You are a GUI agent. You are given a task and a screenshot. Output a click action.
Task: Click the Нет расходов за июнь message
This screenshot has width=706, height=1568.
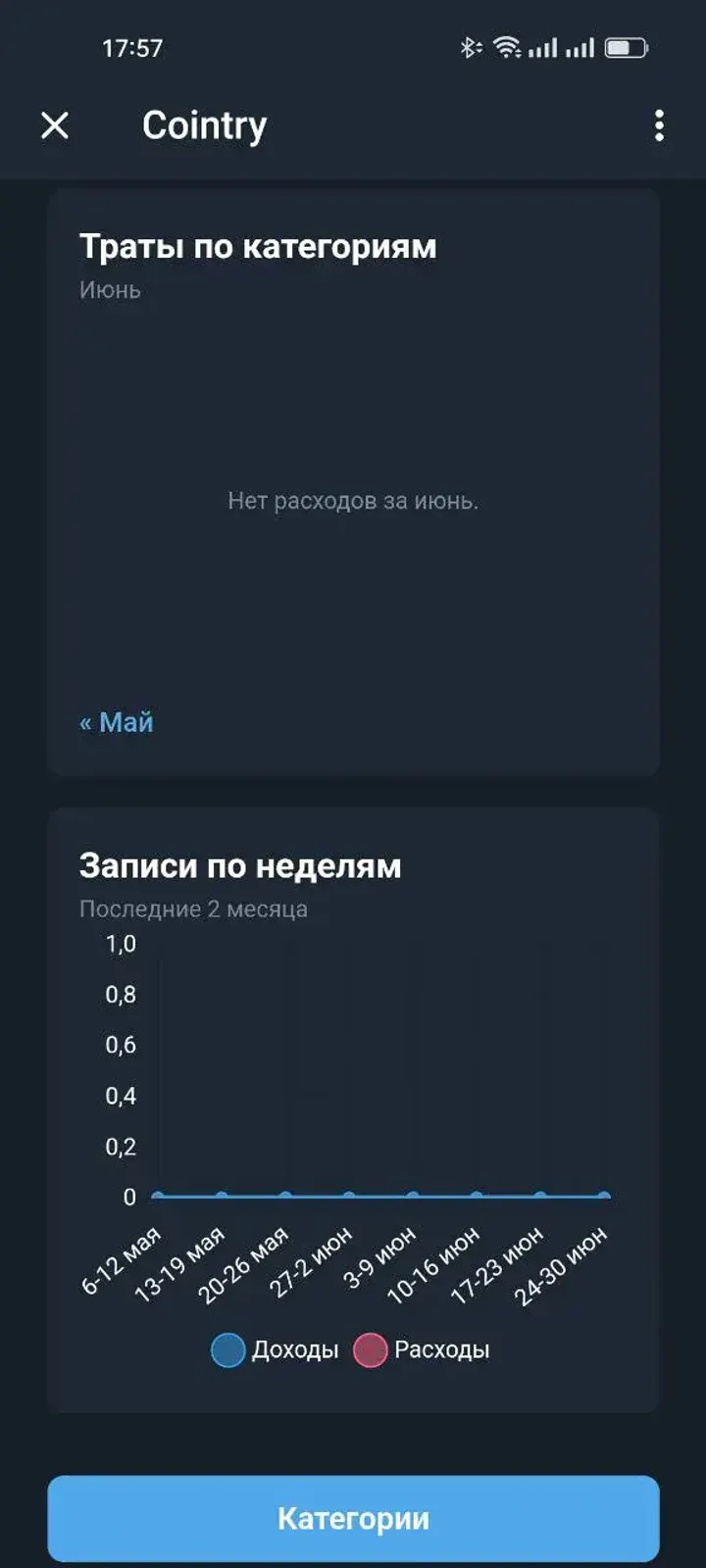[x=353, y=502]
